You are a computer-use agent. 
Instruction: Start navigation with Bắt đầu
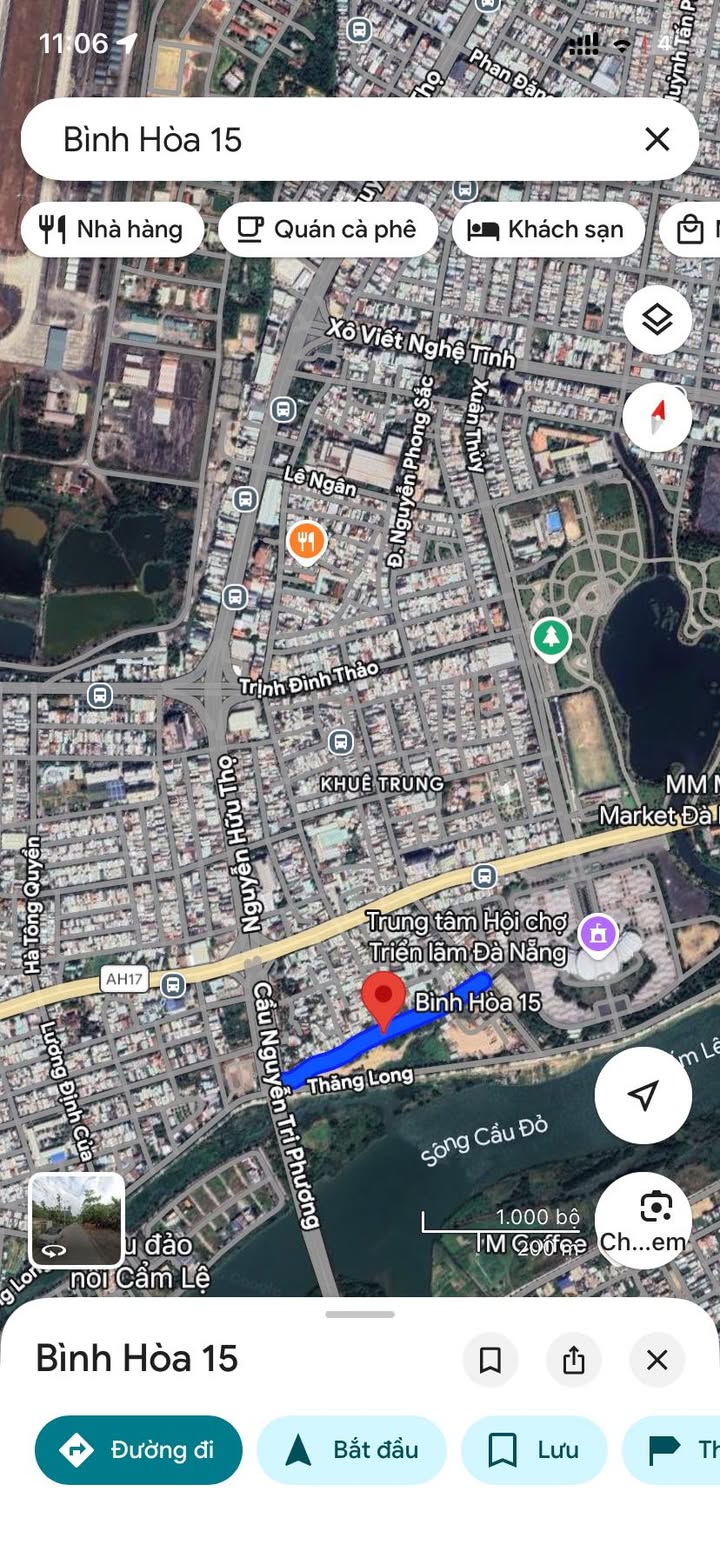(352, 1450)
